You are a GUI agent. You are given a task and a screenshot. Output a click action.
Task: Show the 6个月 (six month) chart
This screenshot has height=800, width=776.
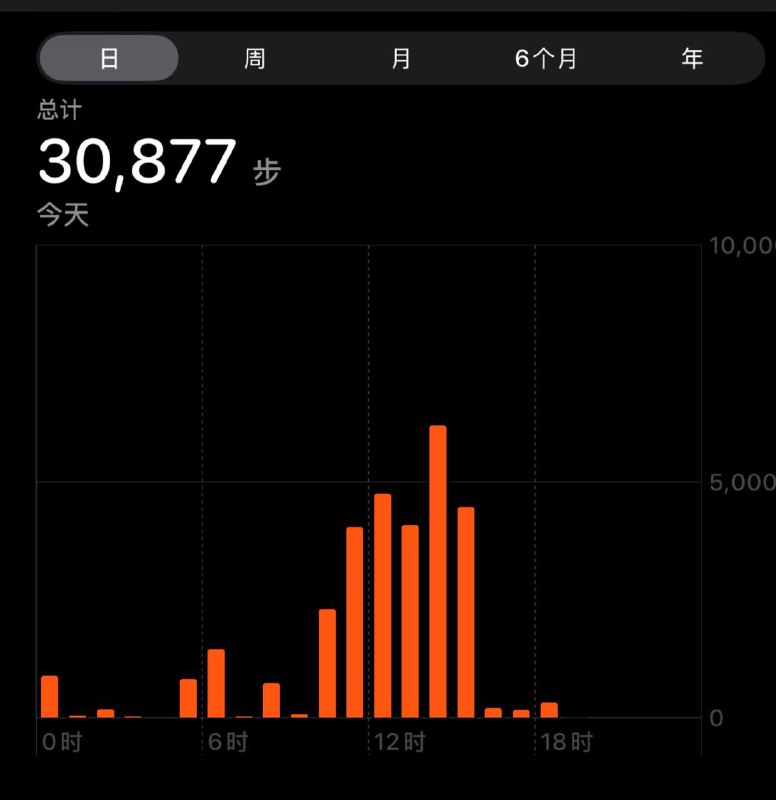(x=546, y=58)
